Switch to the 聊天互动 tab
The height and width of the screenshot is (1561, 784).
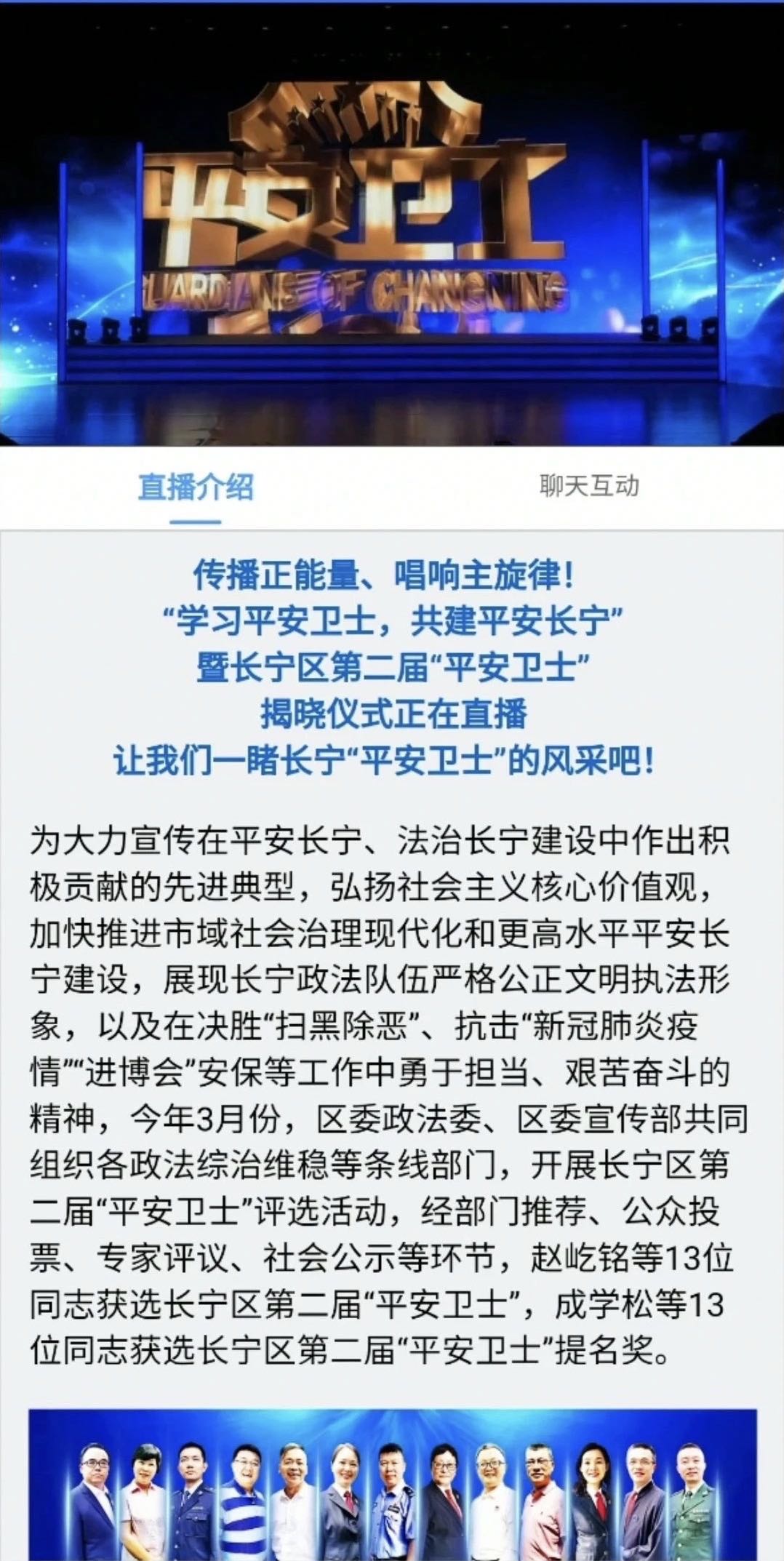pos(589,486)
